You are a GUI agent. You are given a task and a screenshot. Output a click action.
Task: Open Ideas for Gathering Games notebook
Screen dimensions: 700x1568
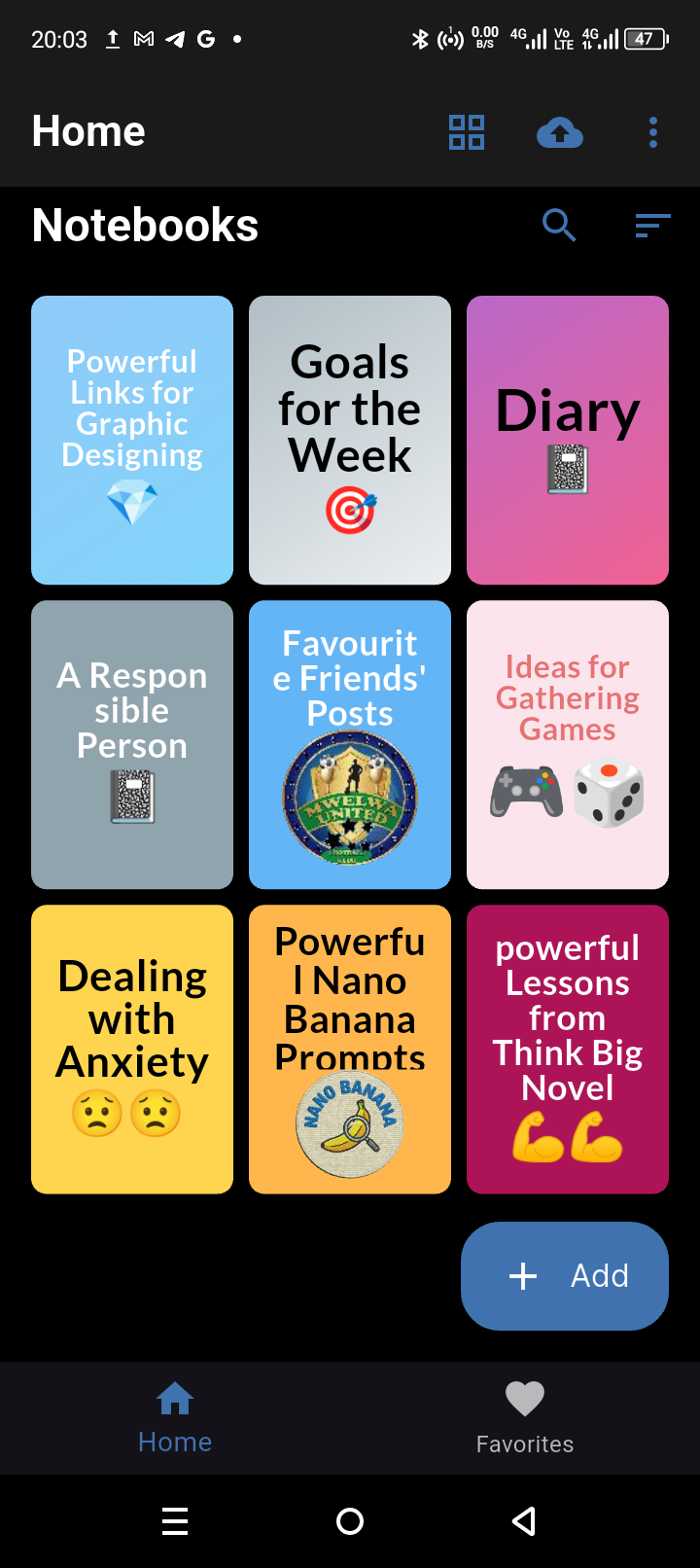(568, 744)
